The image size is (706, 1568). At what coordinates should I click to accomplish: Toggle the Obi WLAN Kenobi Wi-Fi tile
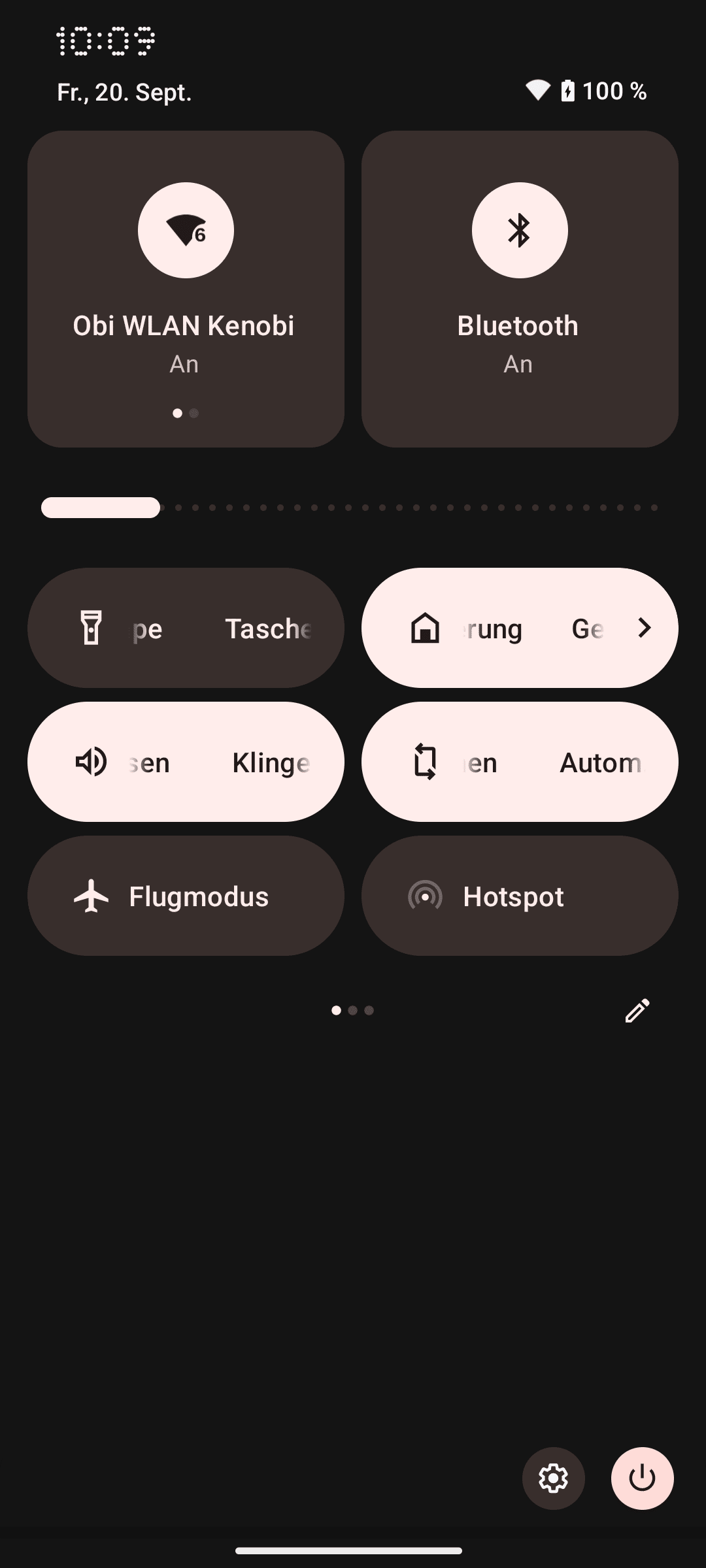[186, 231]
